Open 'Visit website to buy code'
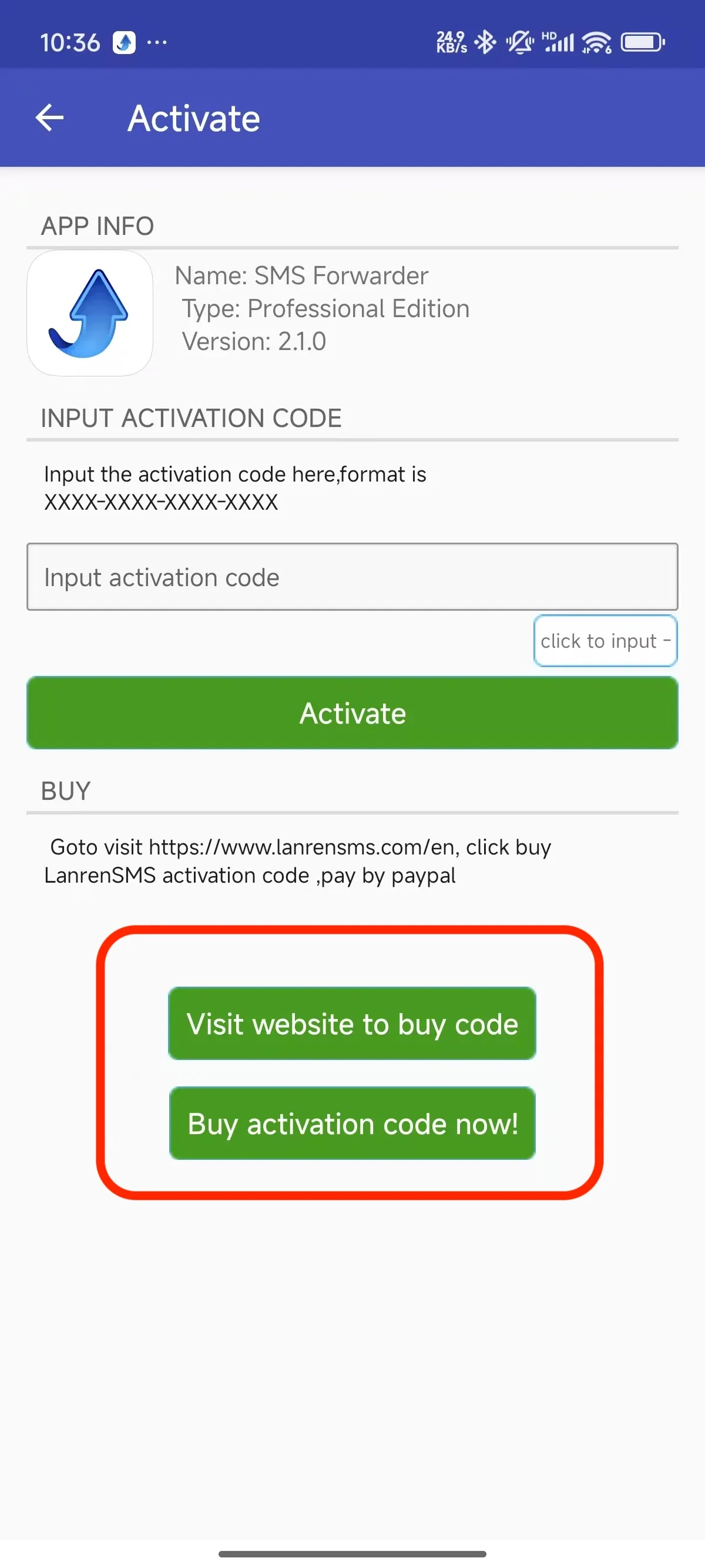Viewport: 705px width, 1568px height. pyautogui.click(x=352, y=1023)
